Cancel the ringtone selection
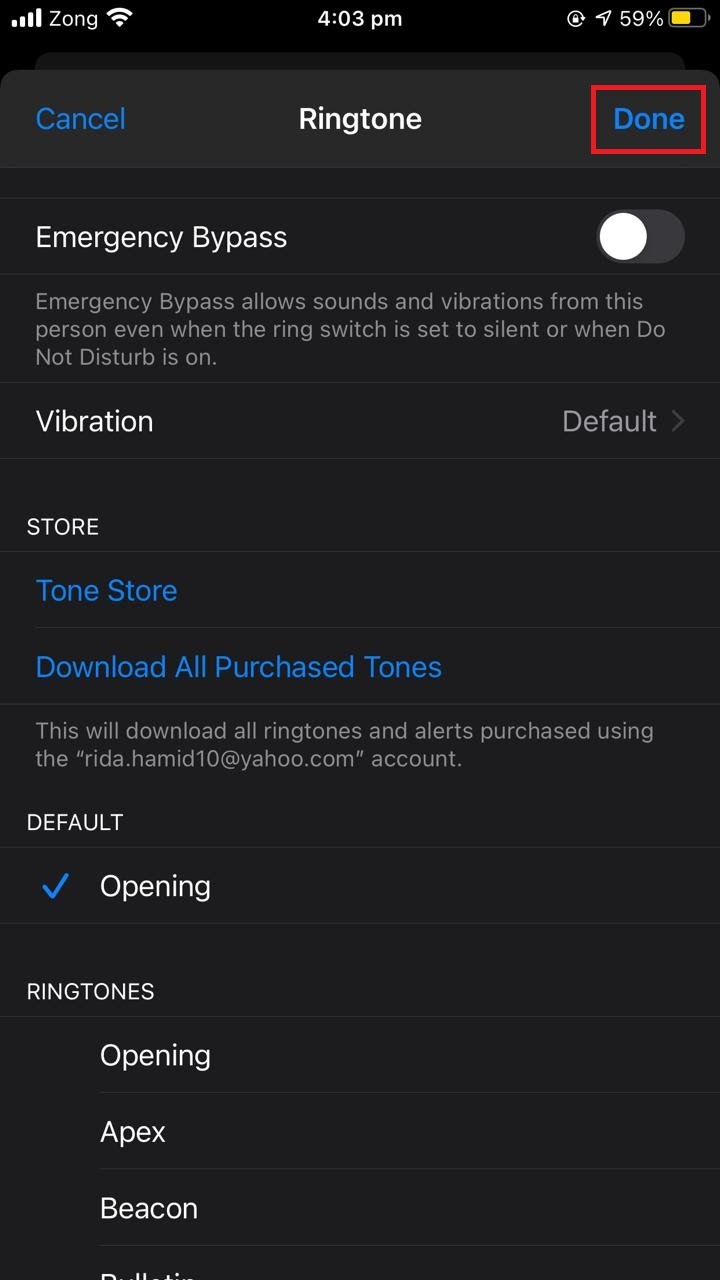The width and height of the screenshot is (720, 1280). tap(80, 119)
